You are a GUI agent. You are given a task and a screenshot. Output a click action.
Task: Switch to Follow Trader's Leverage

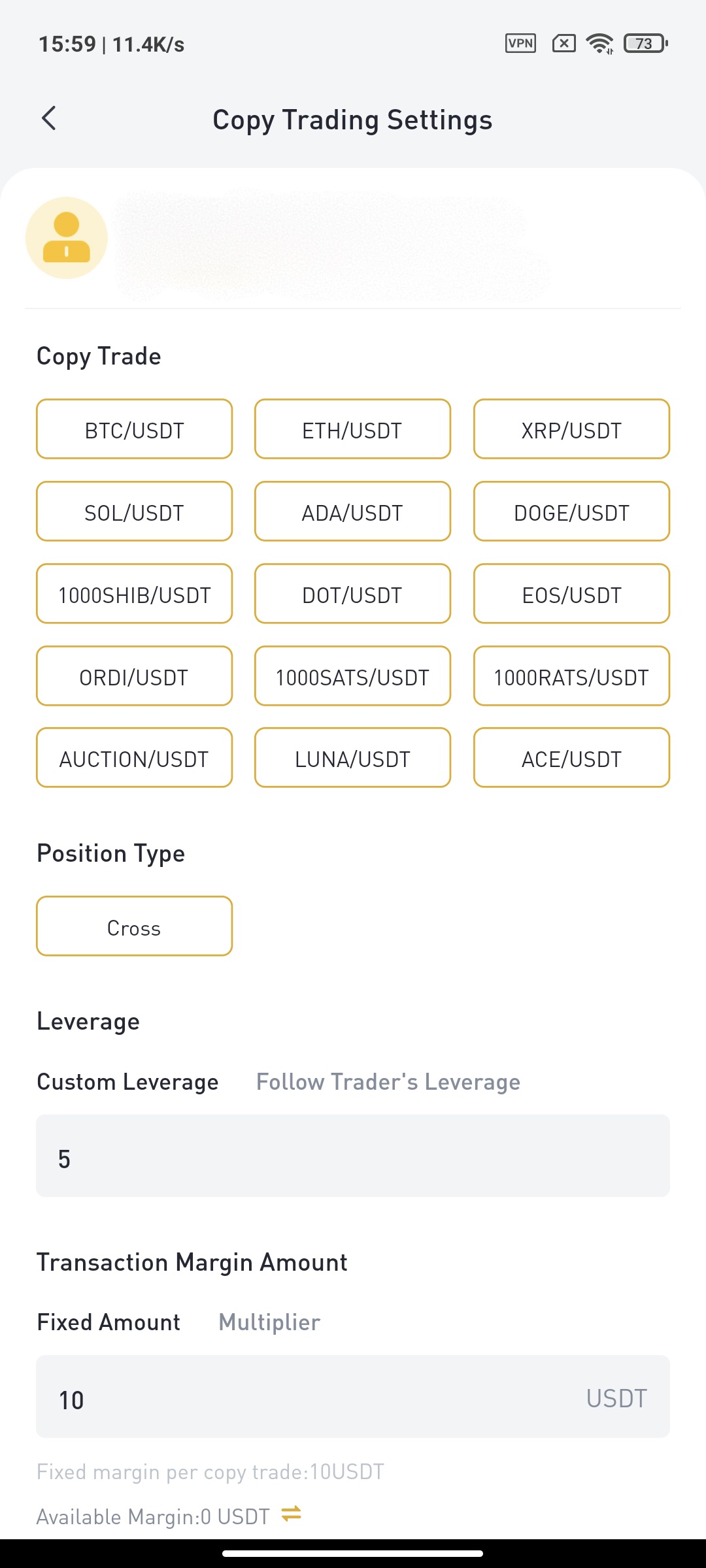click(388, 1081)
